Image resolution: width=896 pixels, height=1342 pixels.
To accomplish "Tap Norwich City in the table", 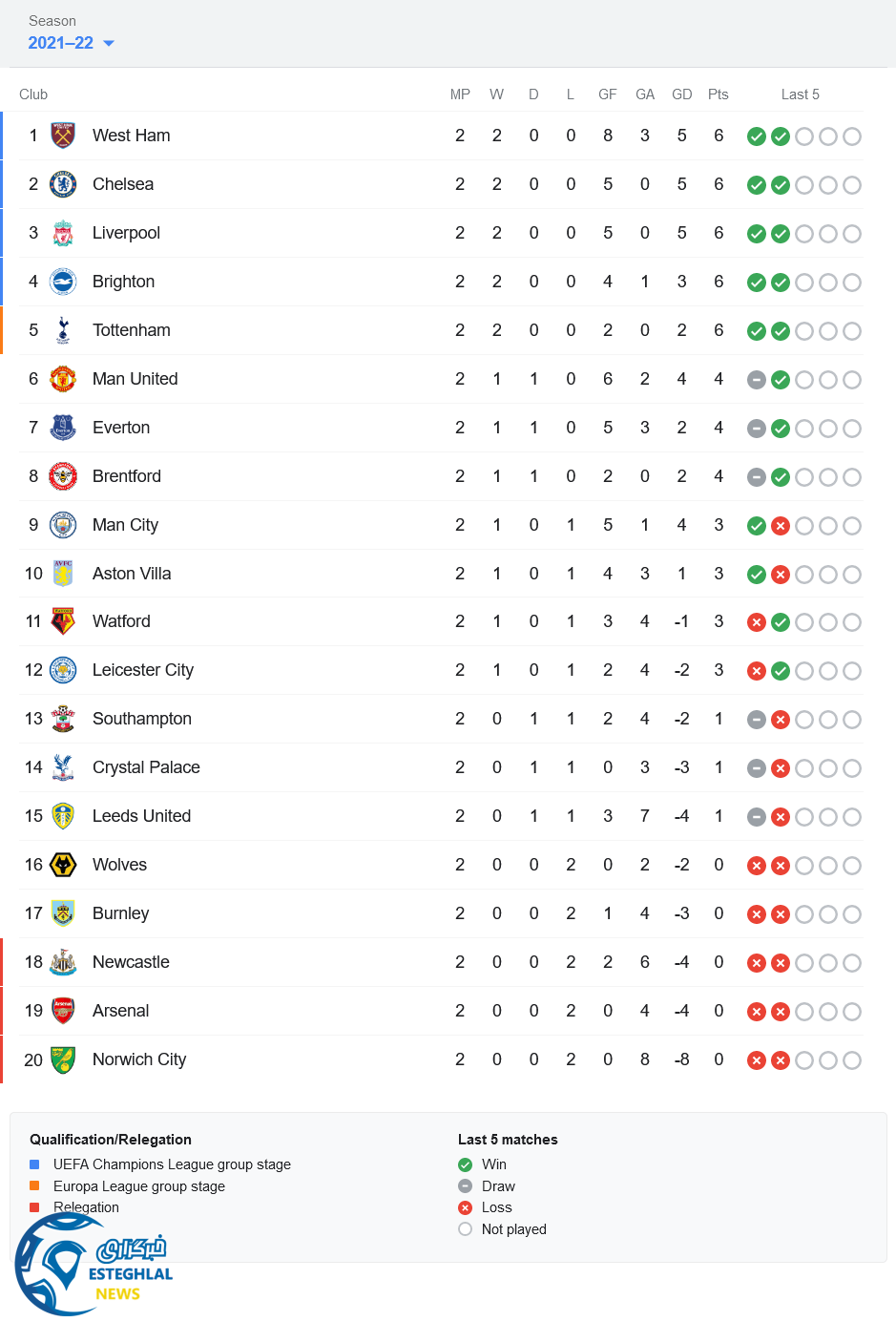I will 139,1059.
